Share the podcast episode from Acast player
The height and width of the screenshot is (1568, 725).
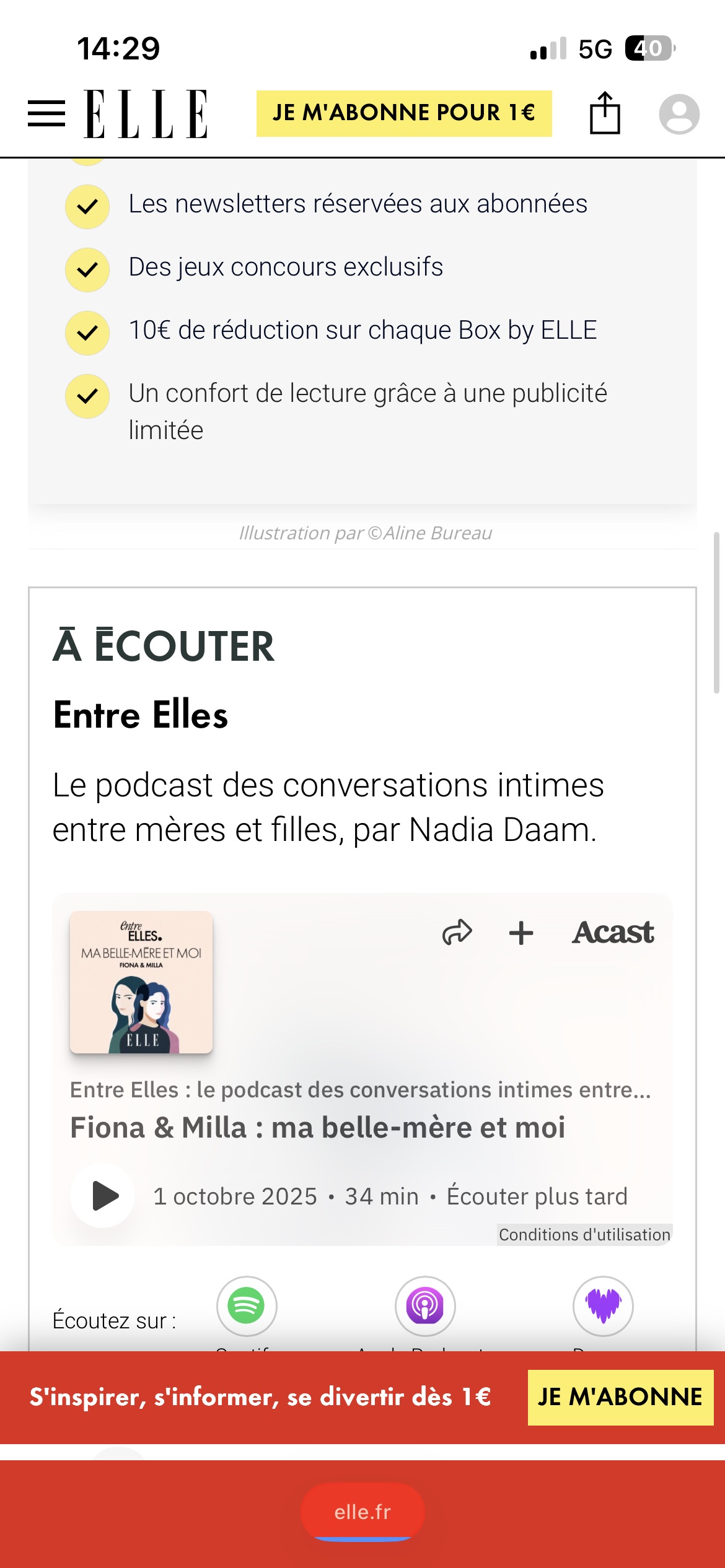tap(457, 933)
